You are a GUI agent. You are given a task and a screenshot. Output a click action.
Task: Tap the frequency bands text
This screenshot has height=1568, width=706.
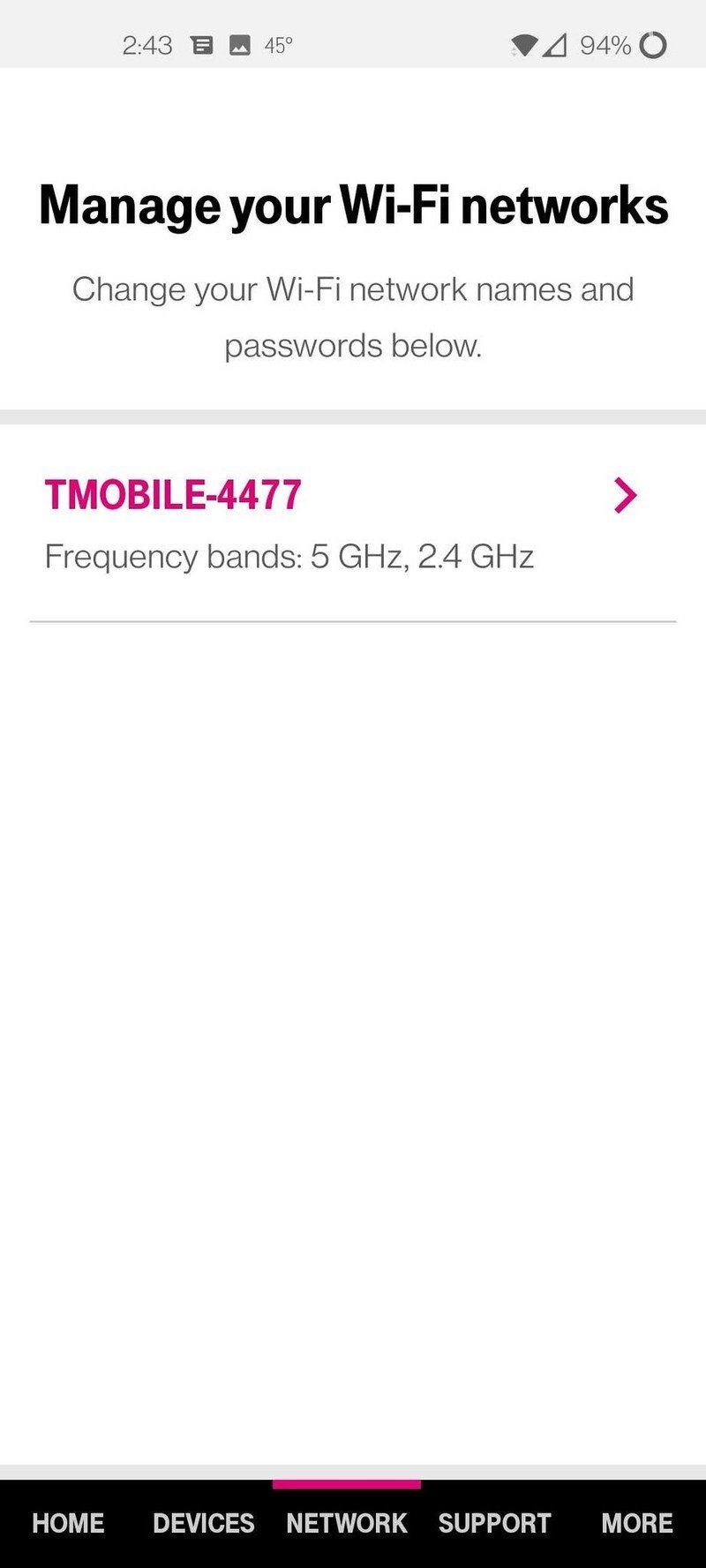tap(289, 557)
